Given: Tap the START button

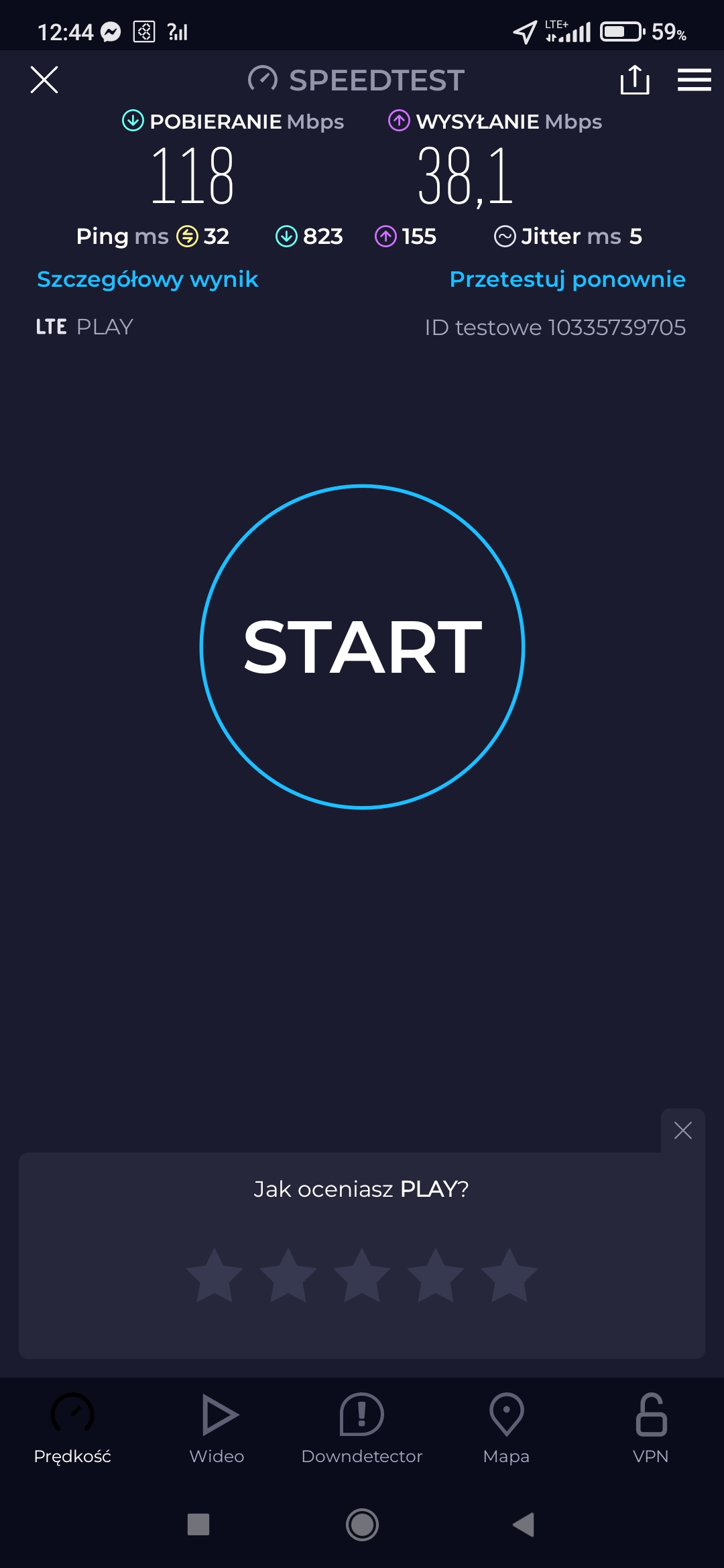Looking at the screenshot, I should click(362, 647).
